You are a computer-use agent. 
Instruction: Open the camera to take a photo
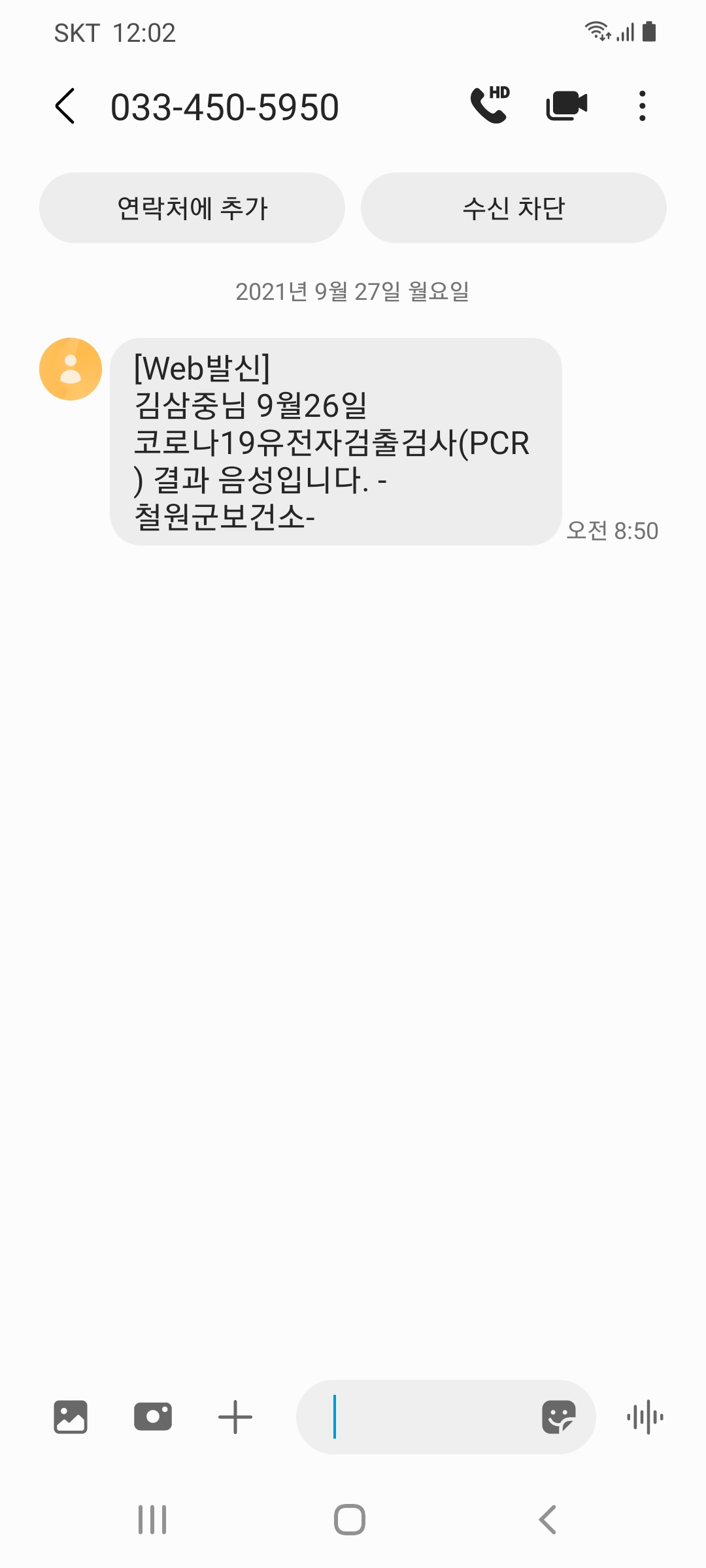(153, 1417)
